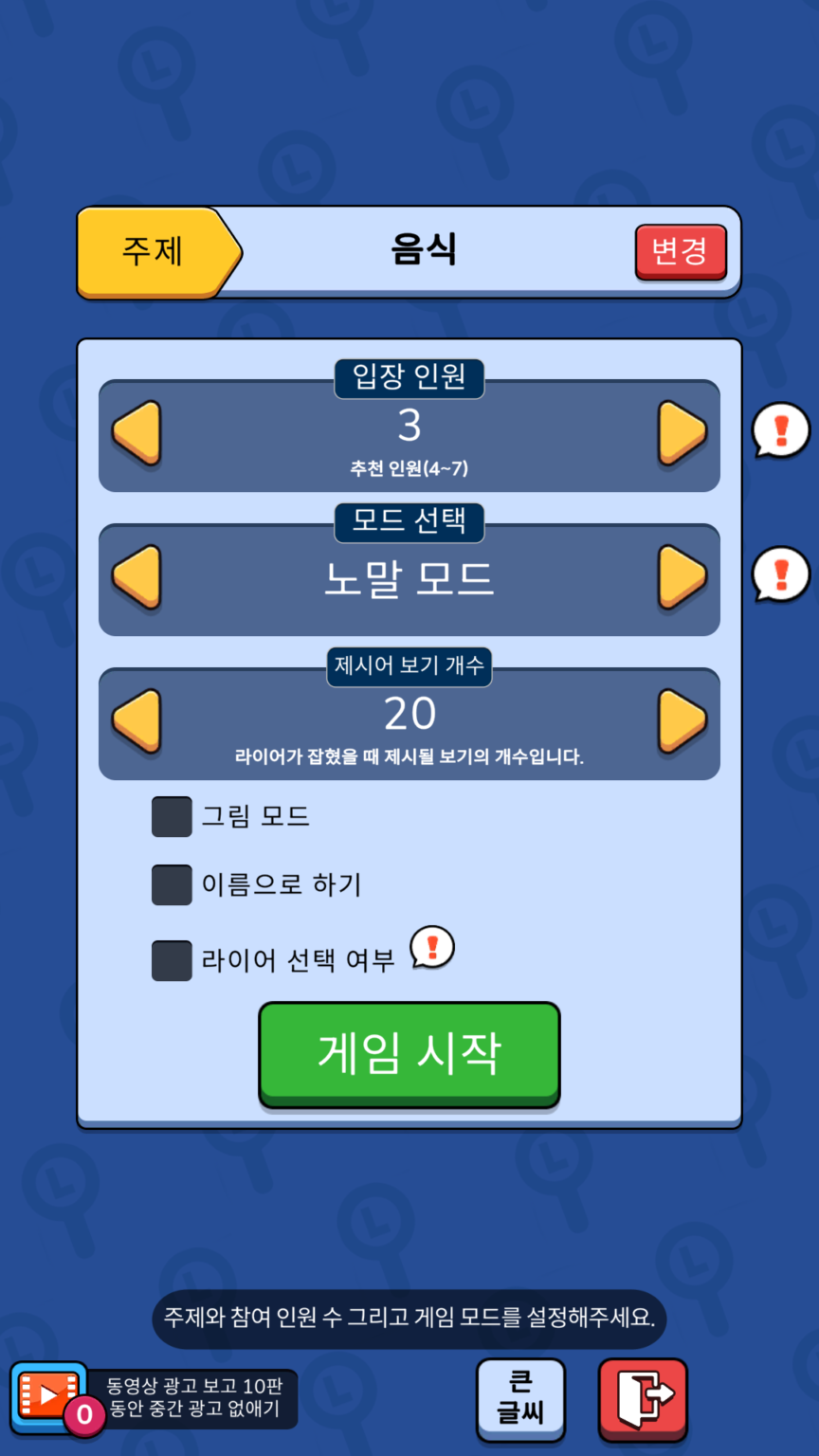The height and width of the screenshot is (1456, 819).
Task: Show info about 라이어 선택 여부
Action: [x=432, y=947]
